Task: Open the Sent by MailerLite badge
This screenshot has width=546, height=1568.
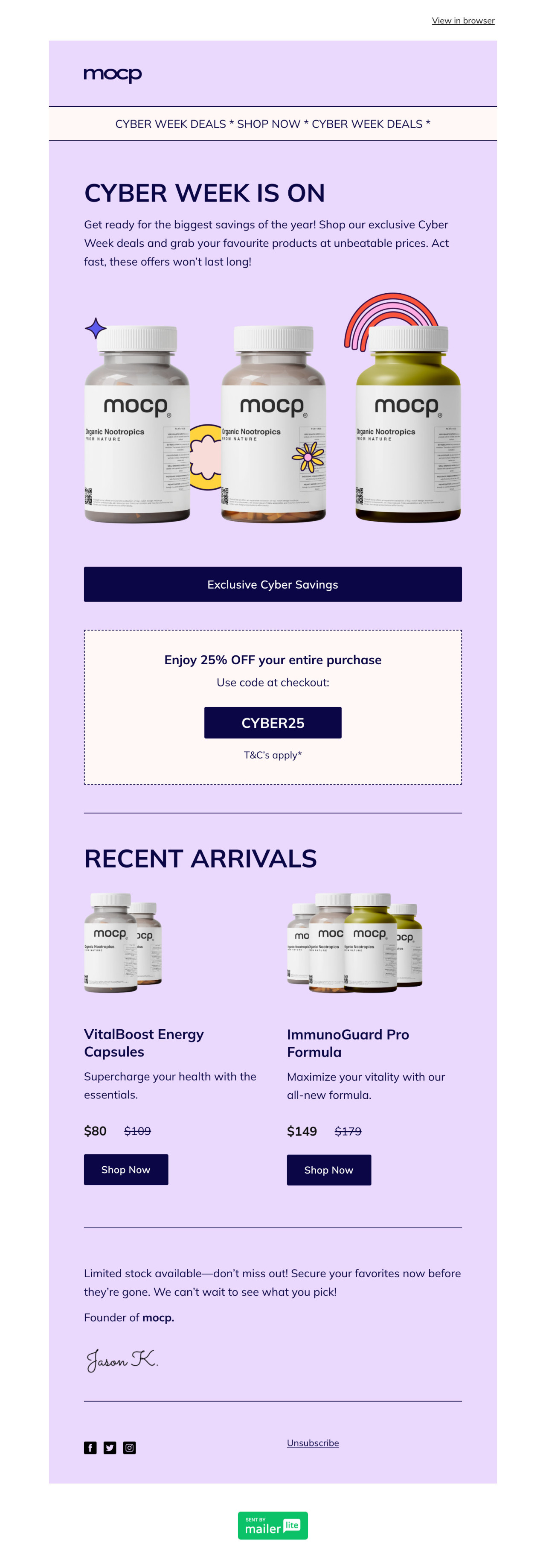Action: [273, 1525]
